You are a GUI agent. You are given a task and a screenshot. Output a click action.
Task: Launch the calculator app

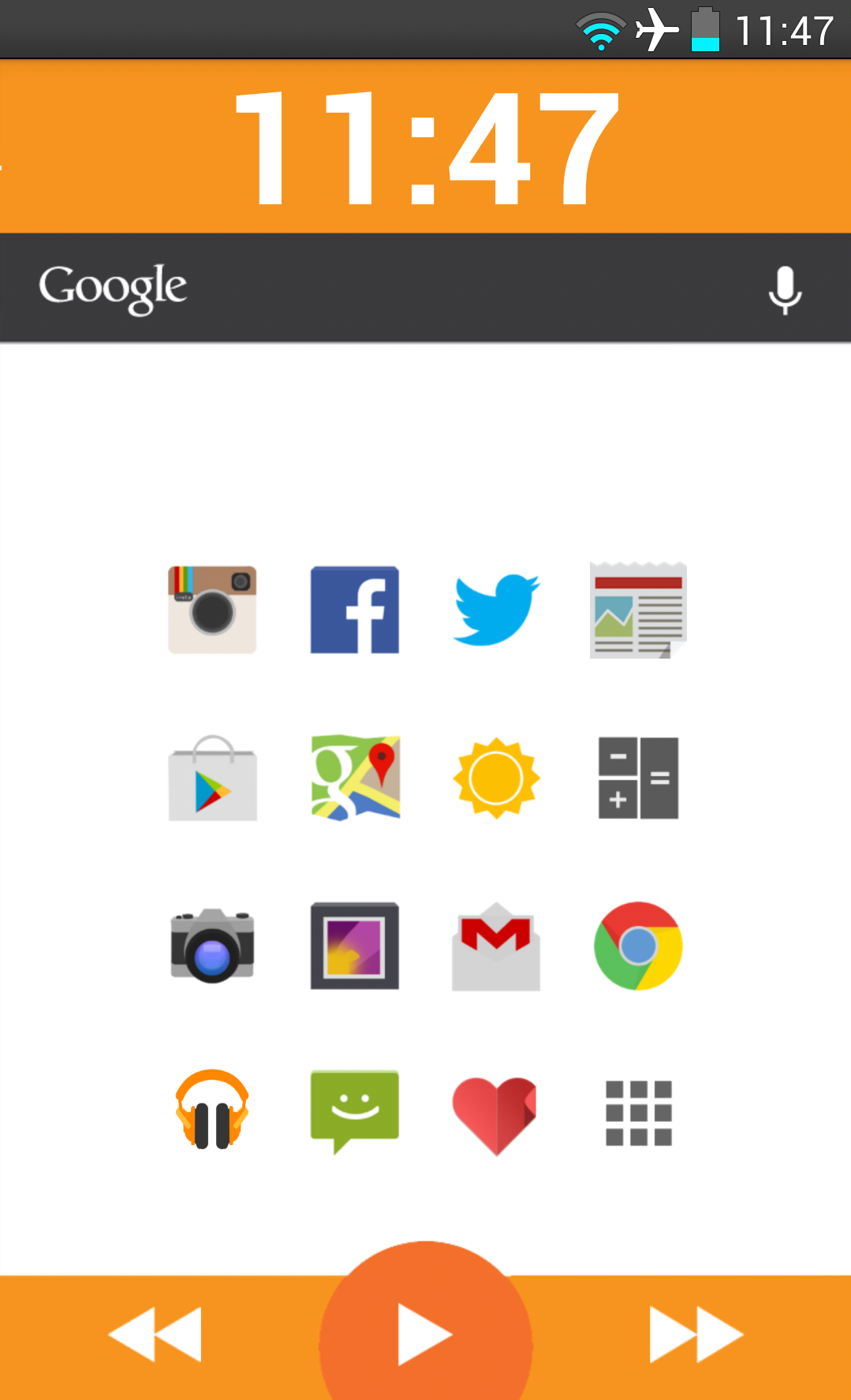638,778
